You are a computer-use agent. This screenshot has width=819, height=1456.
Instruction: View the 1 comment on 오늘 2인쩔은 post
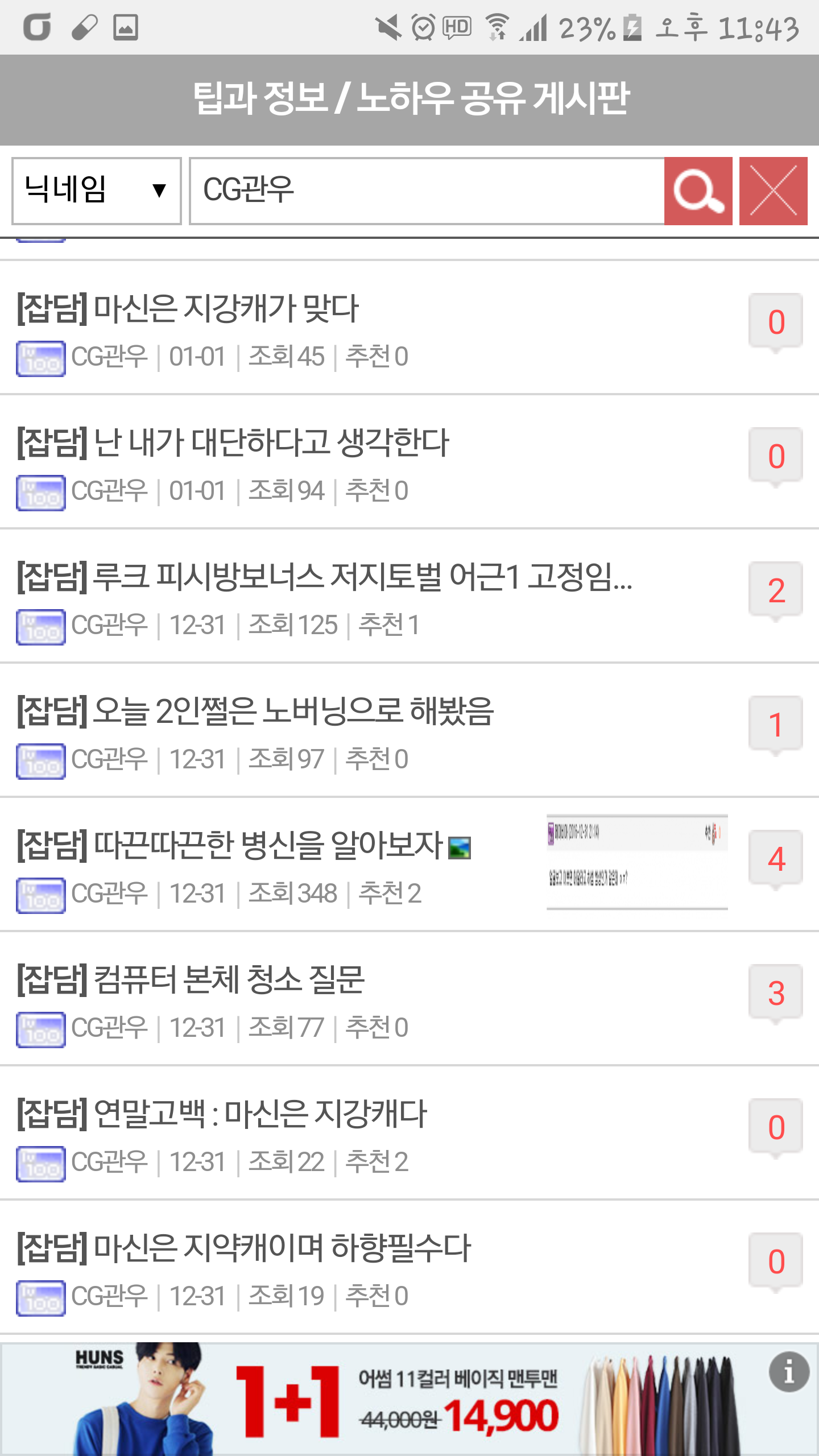pyautogui.click(x=776, y=725)
